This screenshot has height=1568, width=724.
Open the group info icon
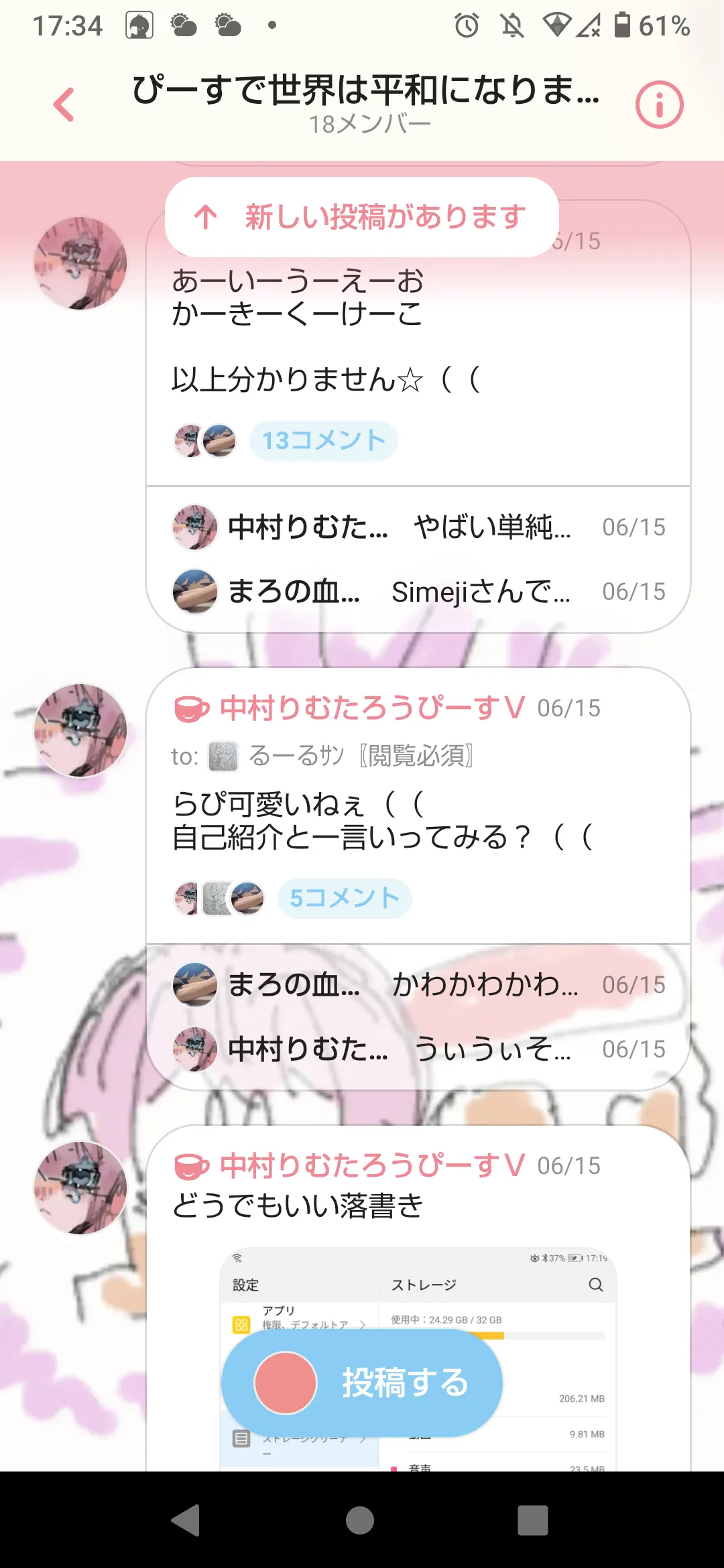tap(659, 105)
